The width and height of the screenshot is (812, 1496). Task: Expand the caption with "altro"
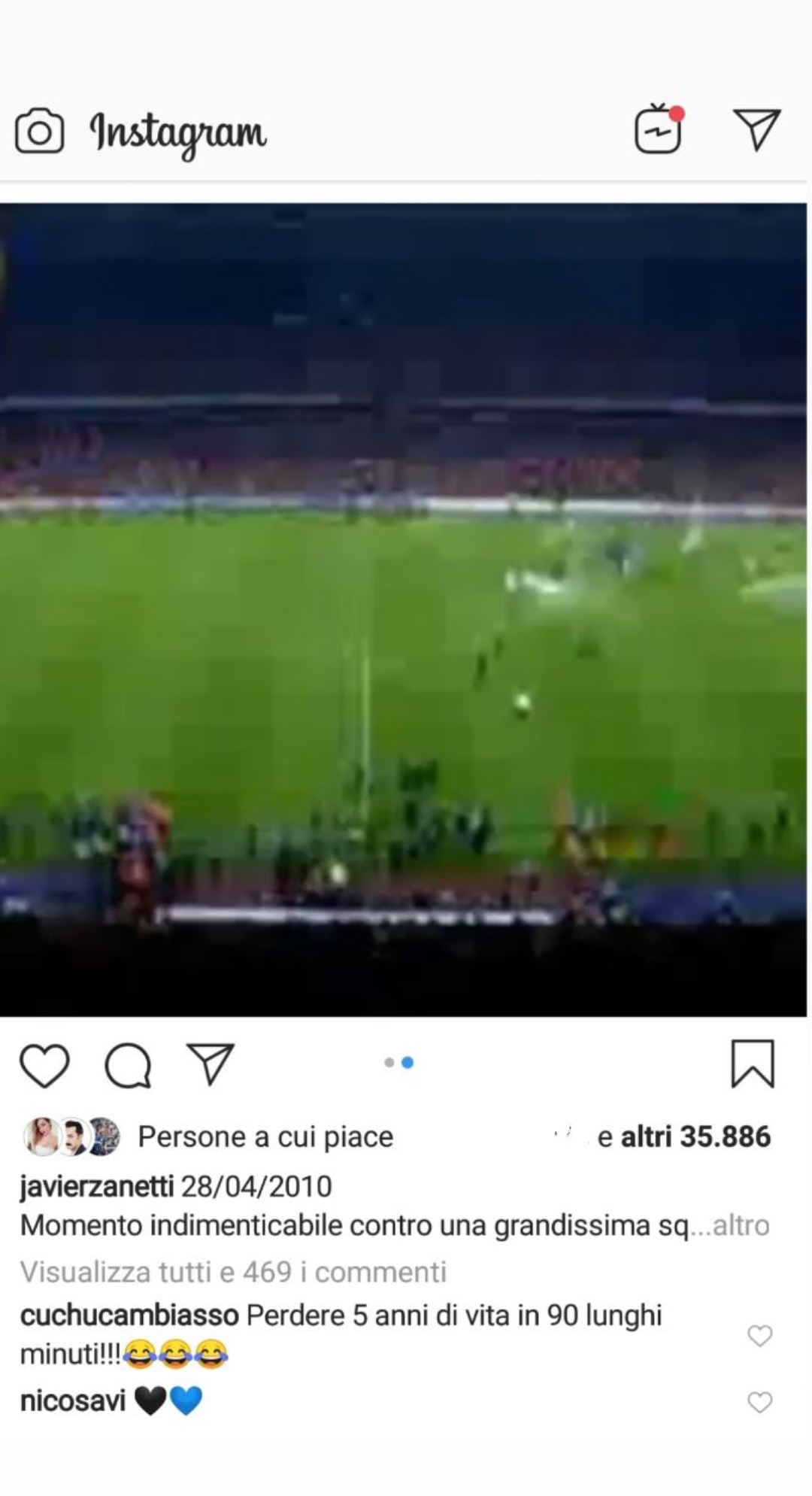click(x=741, y=1226)
